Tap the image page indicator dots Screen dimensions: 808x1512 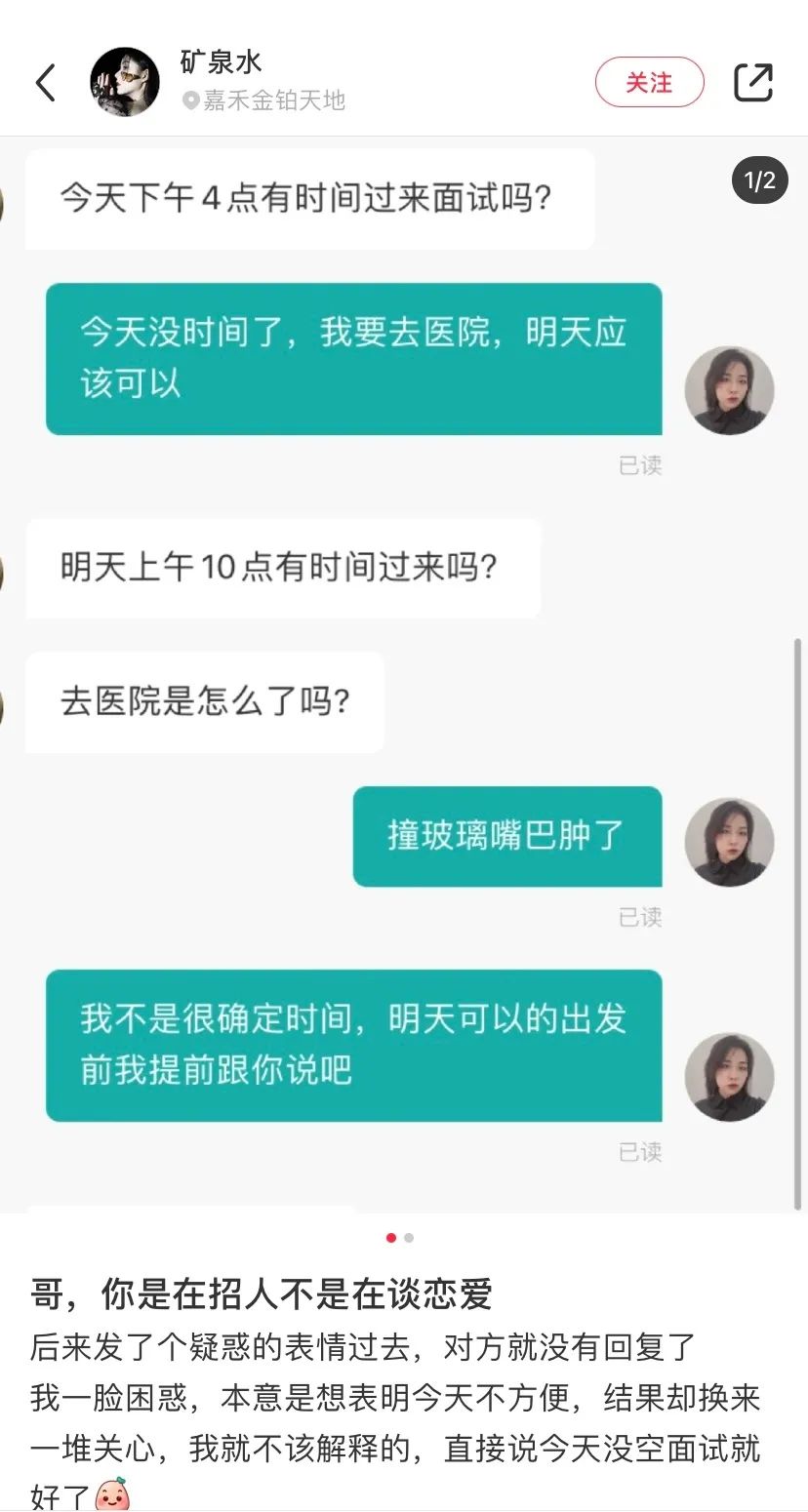coord(400,1237)
